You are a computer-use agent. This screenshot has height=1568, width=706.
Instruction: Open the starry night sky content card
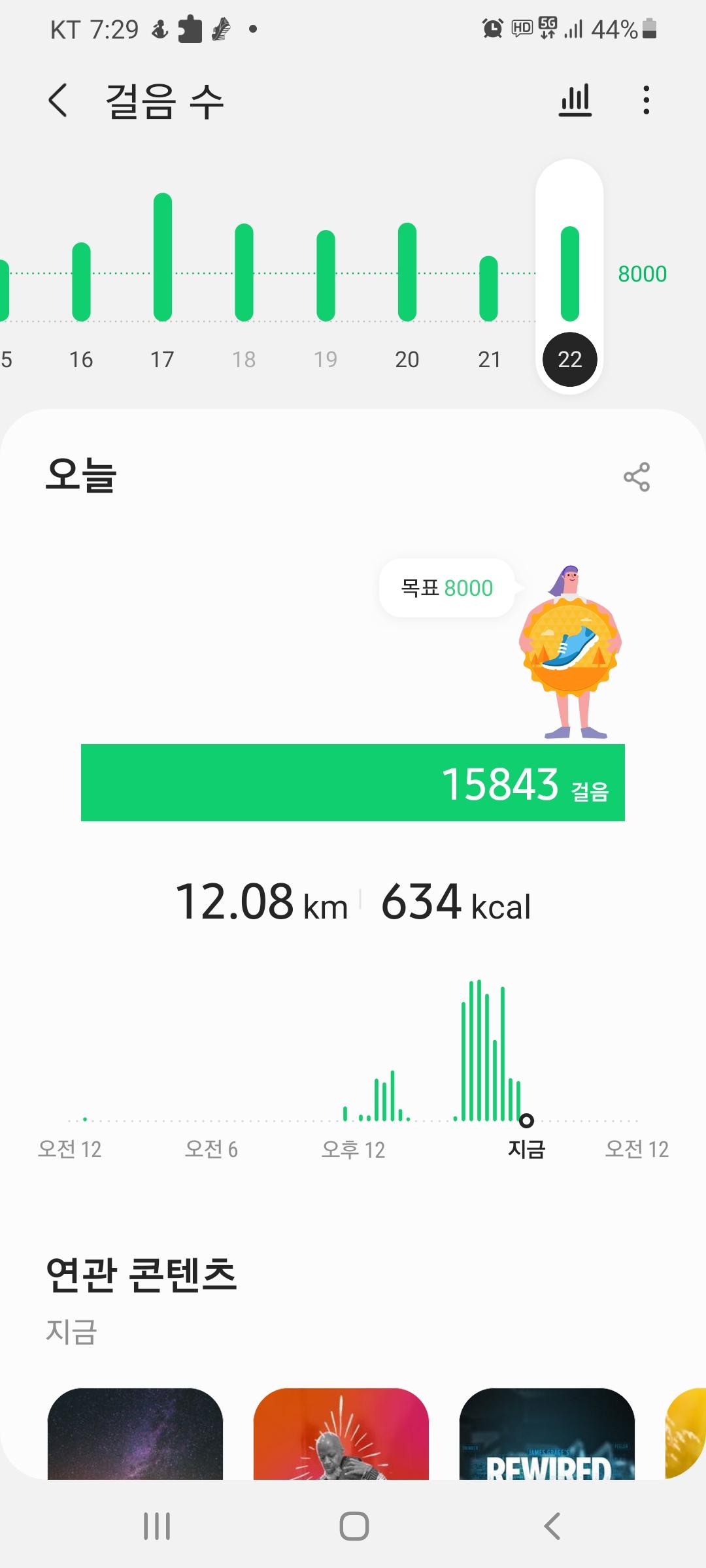pos(135,1434)
